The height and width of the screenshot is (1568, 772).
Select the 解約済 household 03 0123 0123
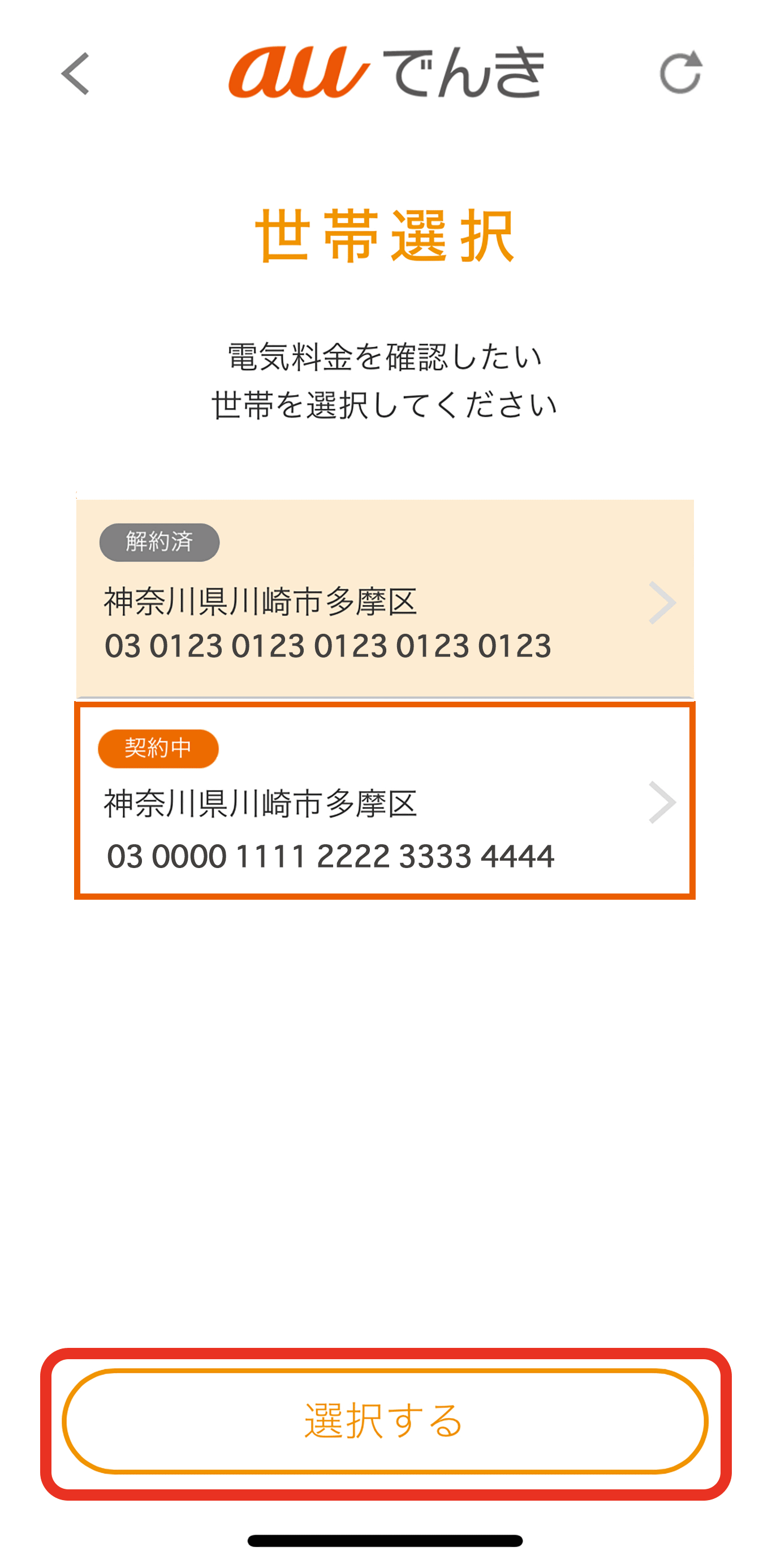click(385, 599)
